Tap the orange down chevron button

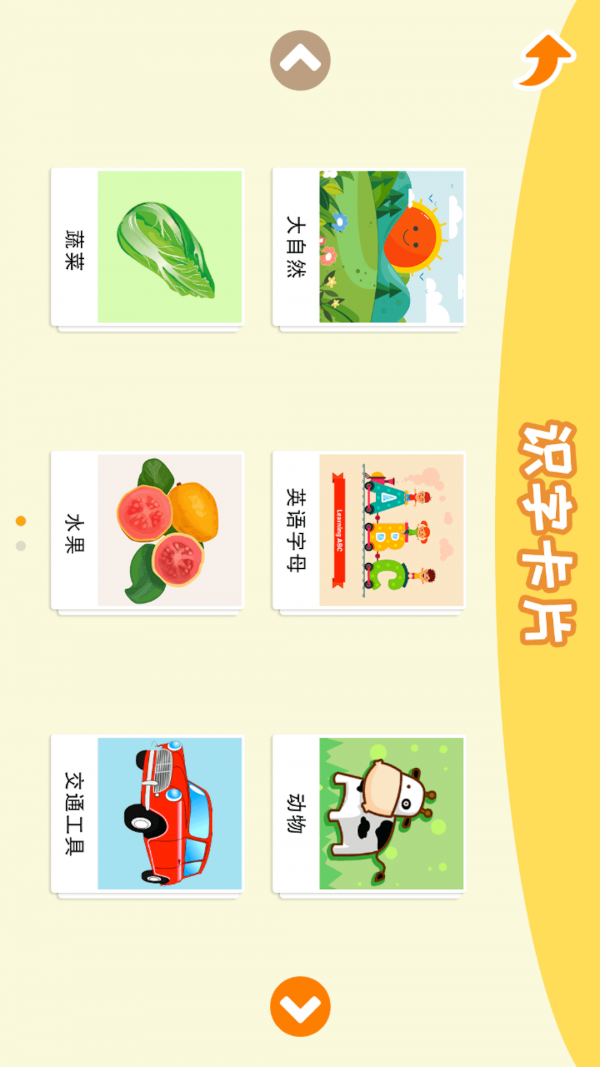click(x=300, y=1006)
